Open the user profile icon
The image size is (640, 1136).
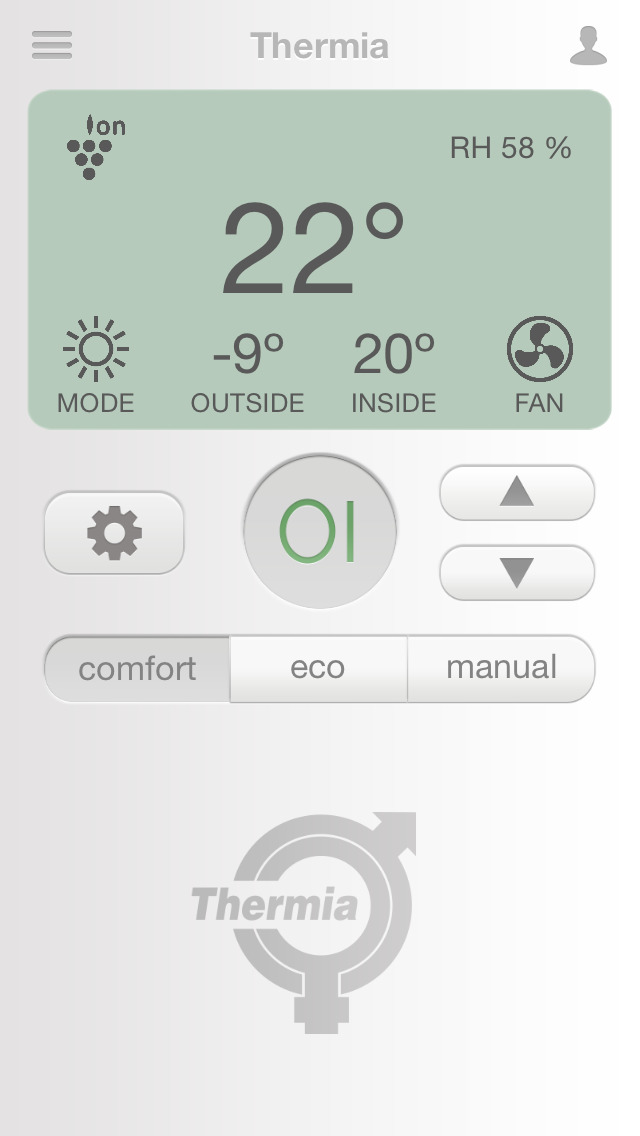588,46
